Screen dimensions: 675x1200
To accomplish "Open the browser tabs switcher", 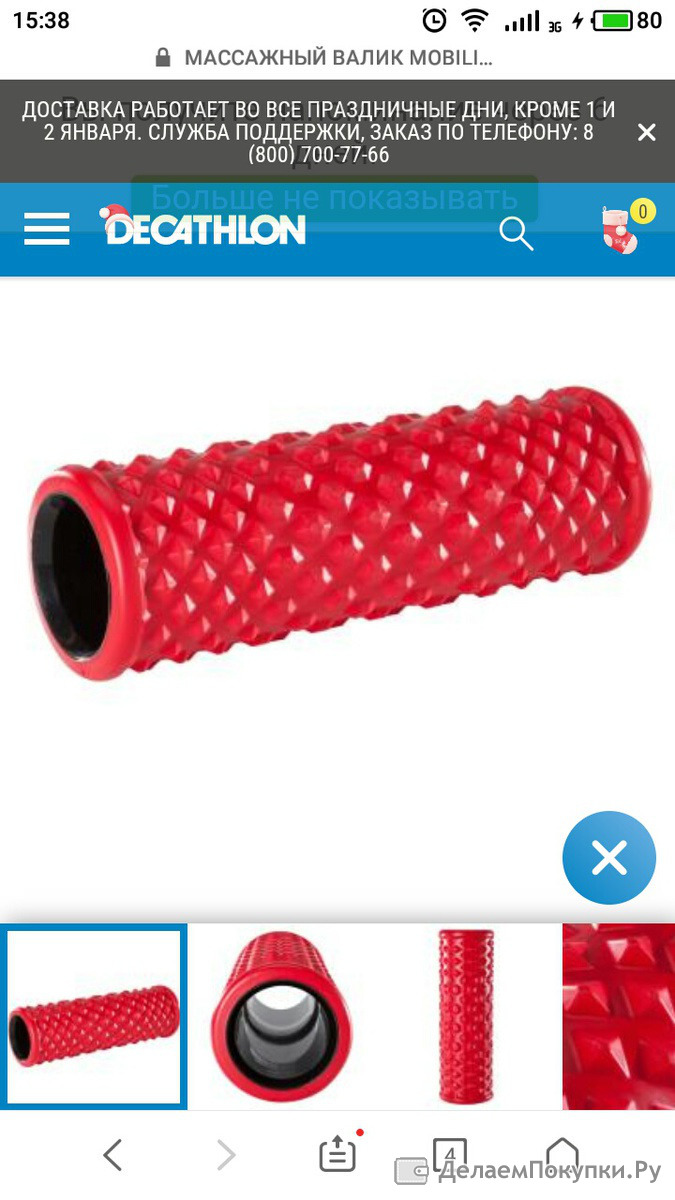I will coord(450,1155).
